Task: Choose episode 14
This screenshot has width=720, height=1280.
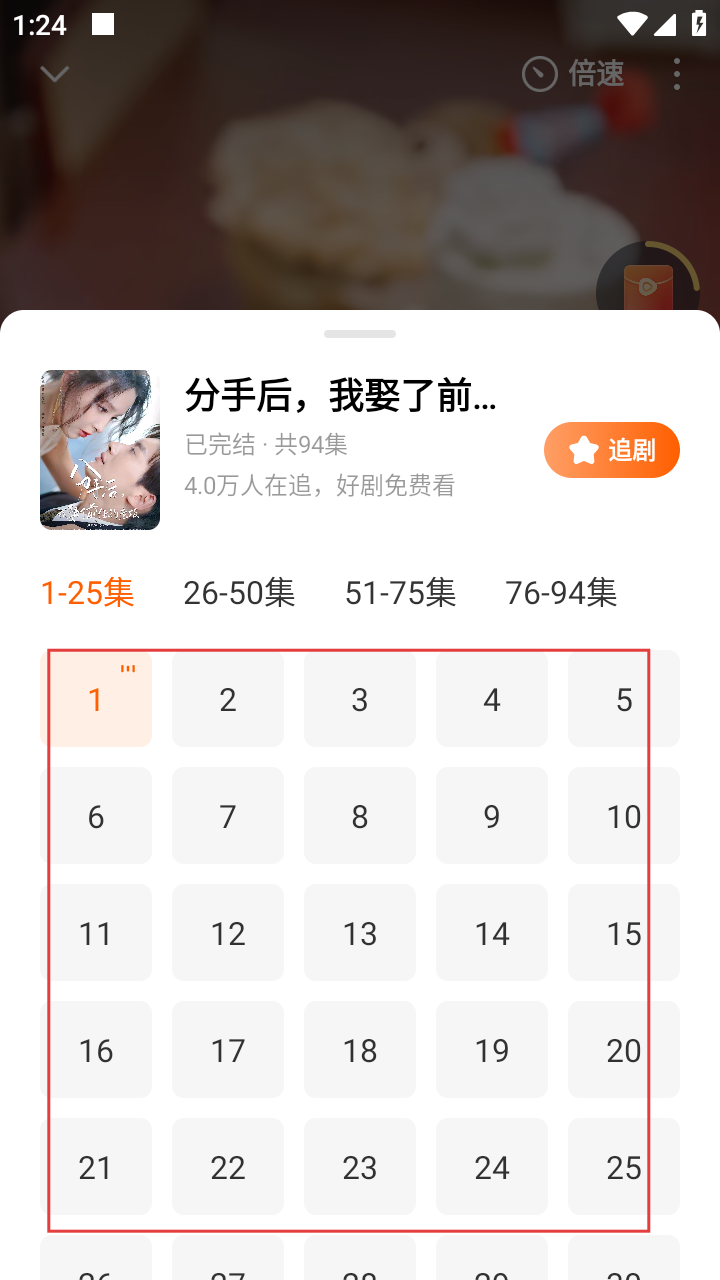Action: [492, 933]
